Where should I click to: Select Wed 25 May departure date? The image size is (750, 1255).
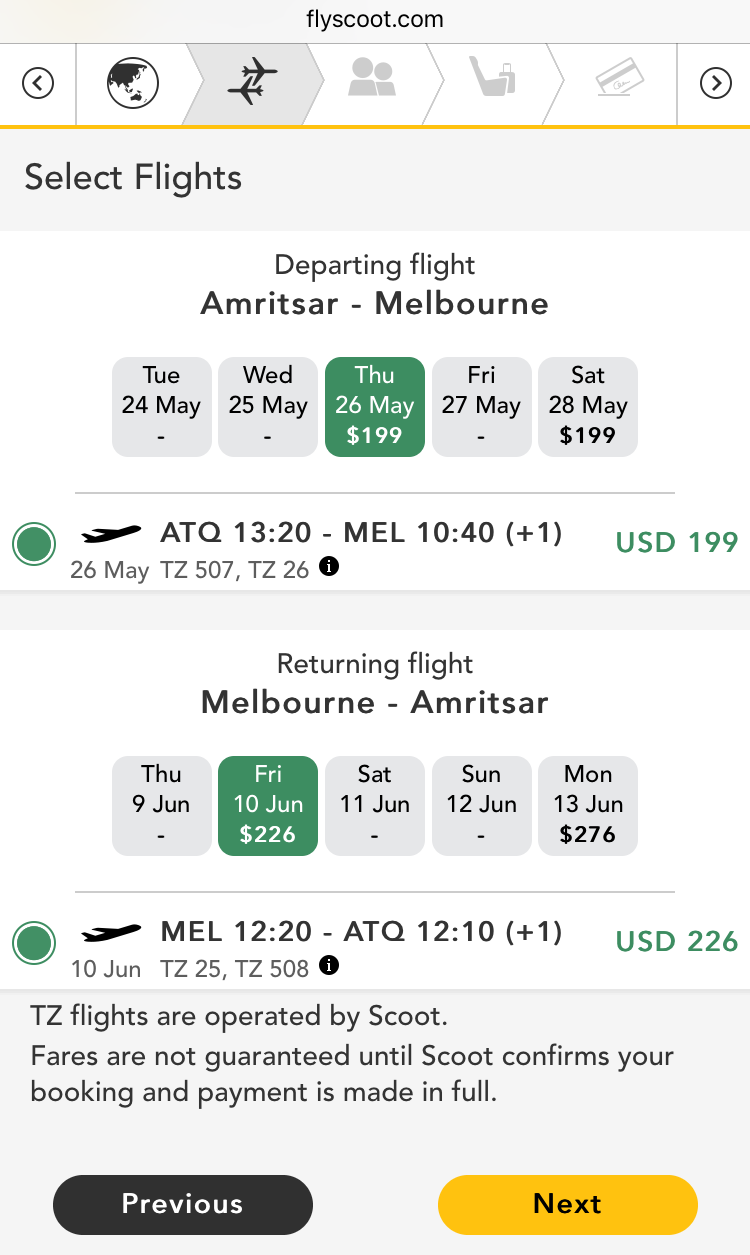[x=268, y=405]
